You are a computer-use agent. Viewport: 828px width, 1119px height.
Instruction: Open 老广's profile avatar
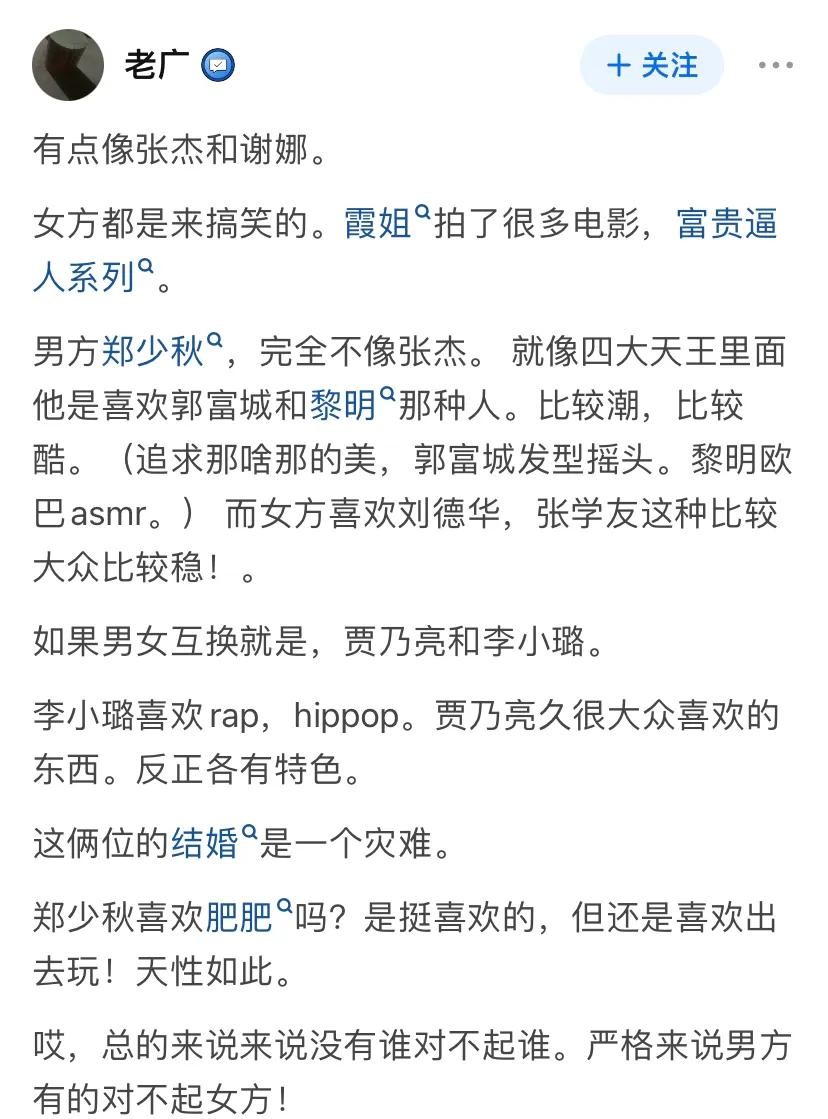[x=68, y=65]
